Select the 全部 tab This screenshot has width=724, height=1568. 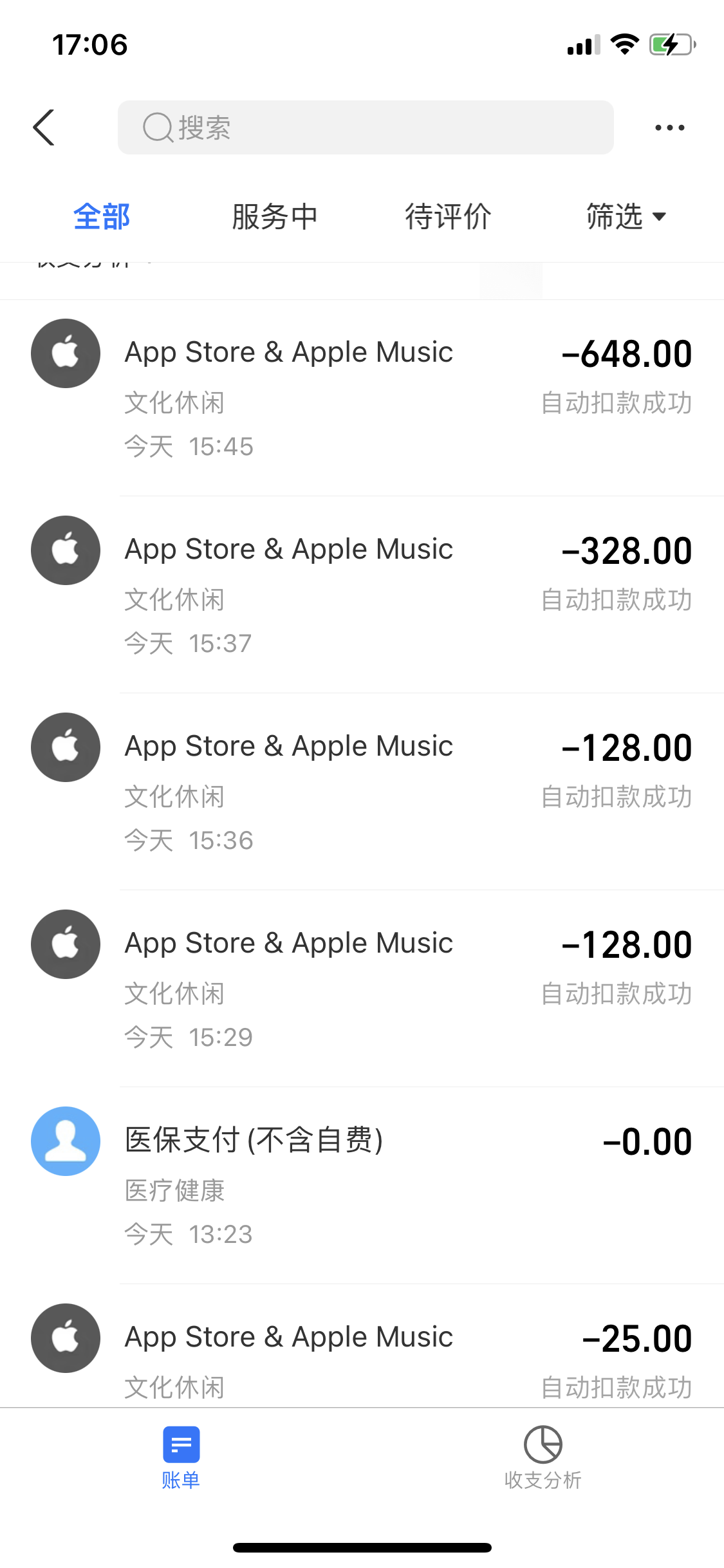102,216
